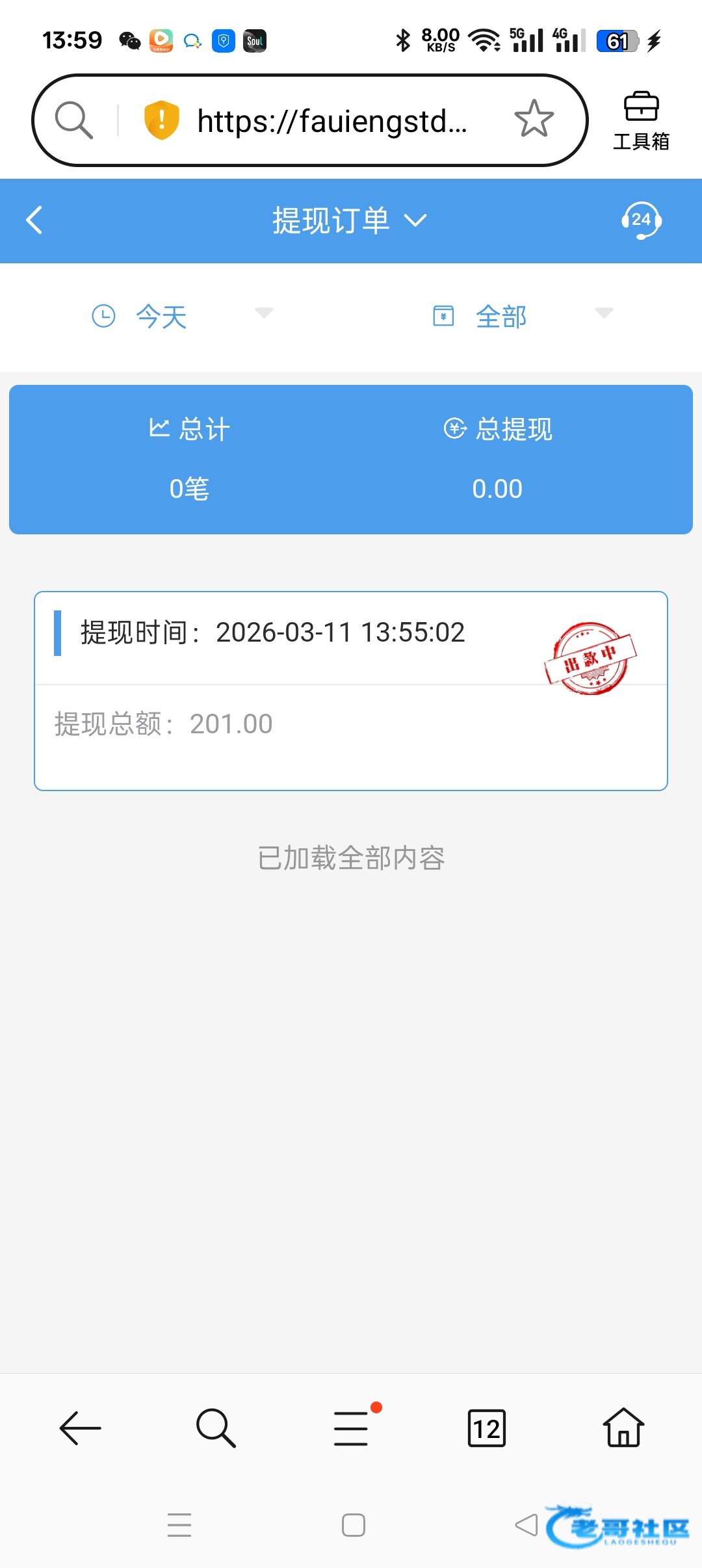The width and height of the screenshot is (702, 1568).
Task: Go back from the 提现订单 page
Action: coord(34,220)
